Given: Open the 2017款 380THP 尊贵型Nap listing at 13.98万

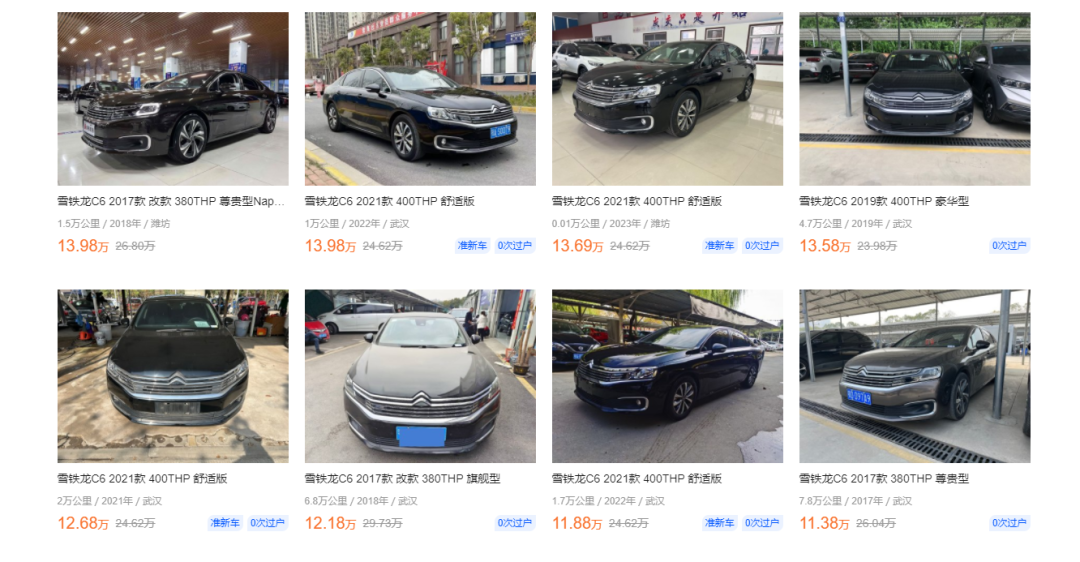Looking at the screenshot, I should (172, 100).
